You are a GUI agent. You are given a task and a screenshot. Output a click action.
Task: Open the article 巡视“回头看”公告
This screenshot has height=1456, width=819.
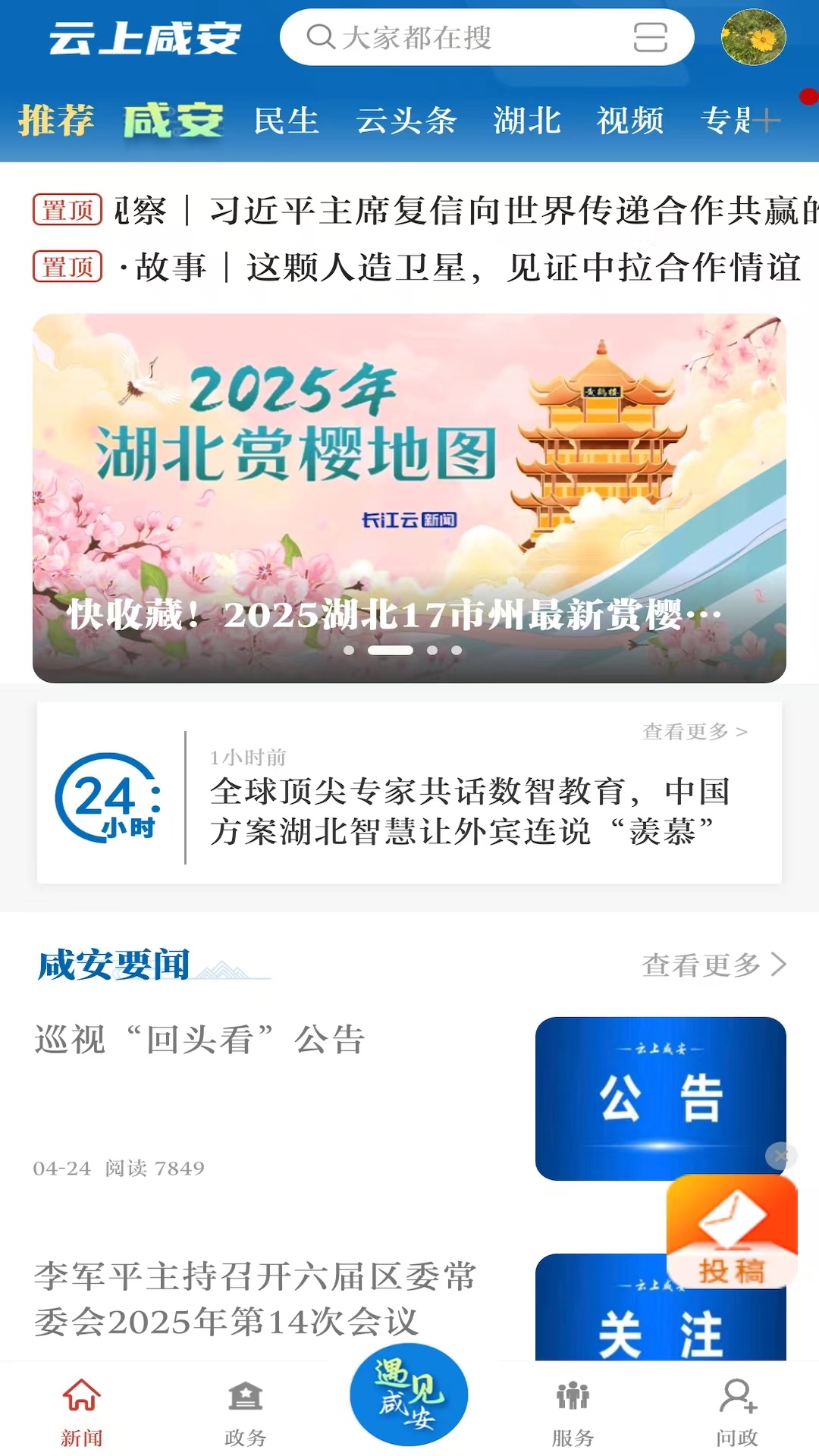point(200,1040)
